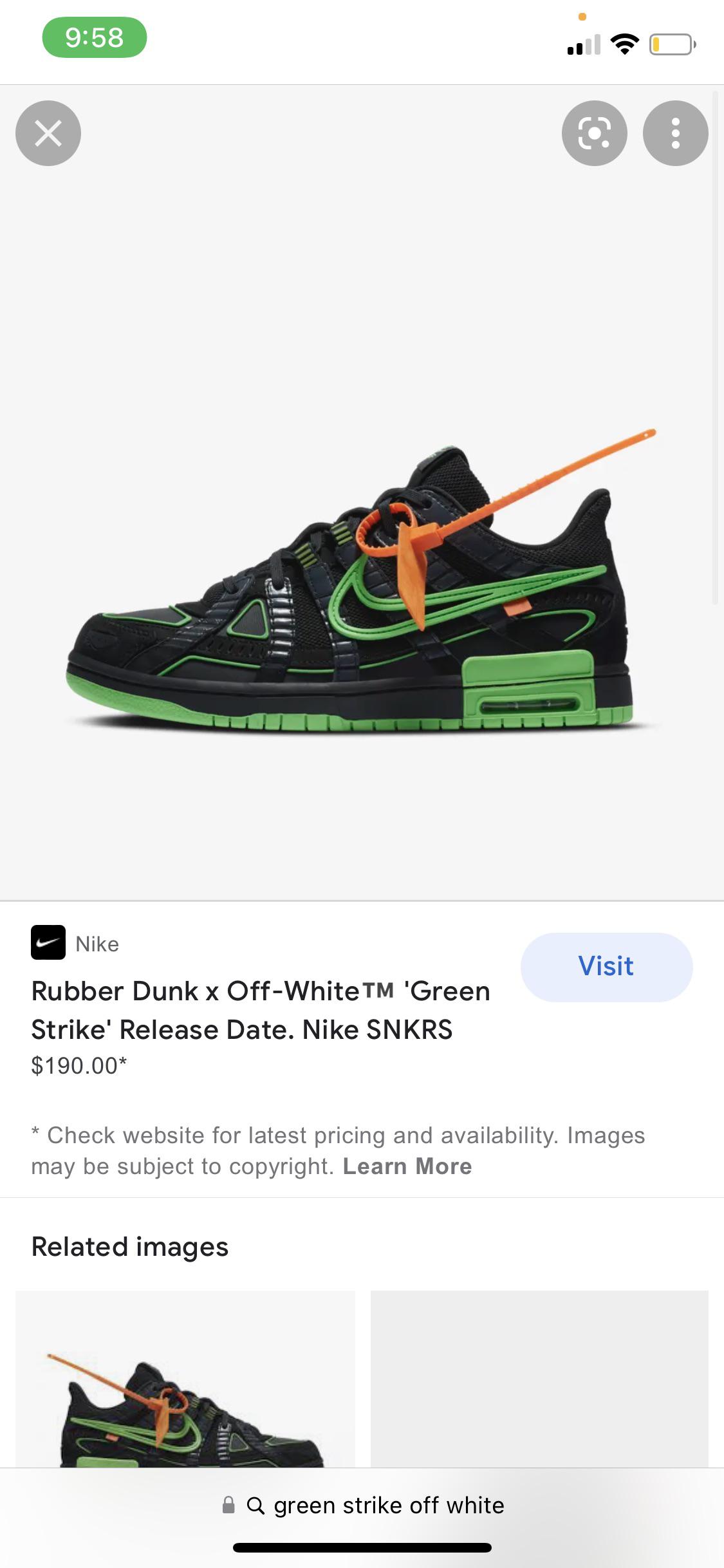724x1568 pixels.
Task: Tap the magnifier icon in search bar
Action: coord(256,1505)
